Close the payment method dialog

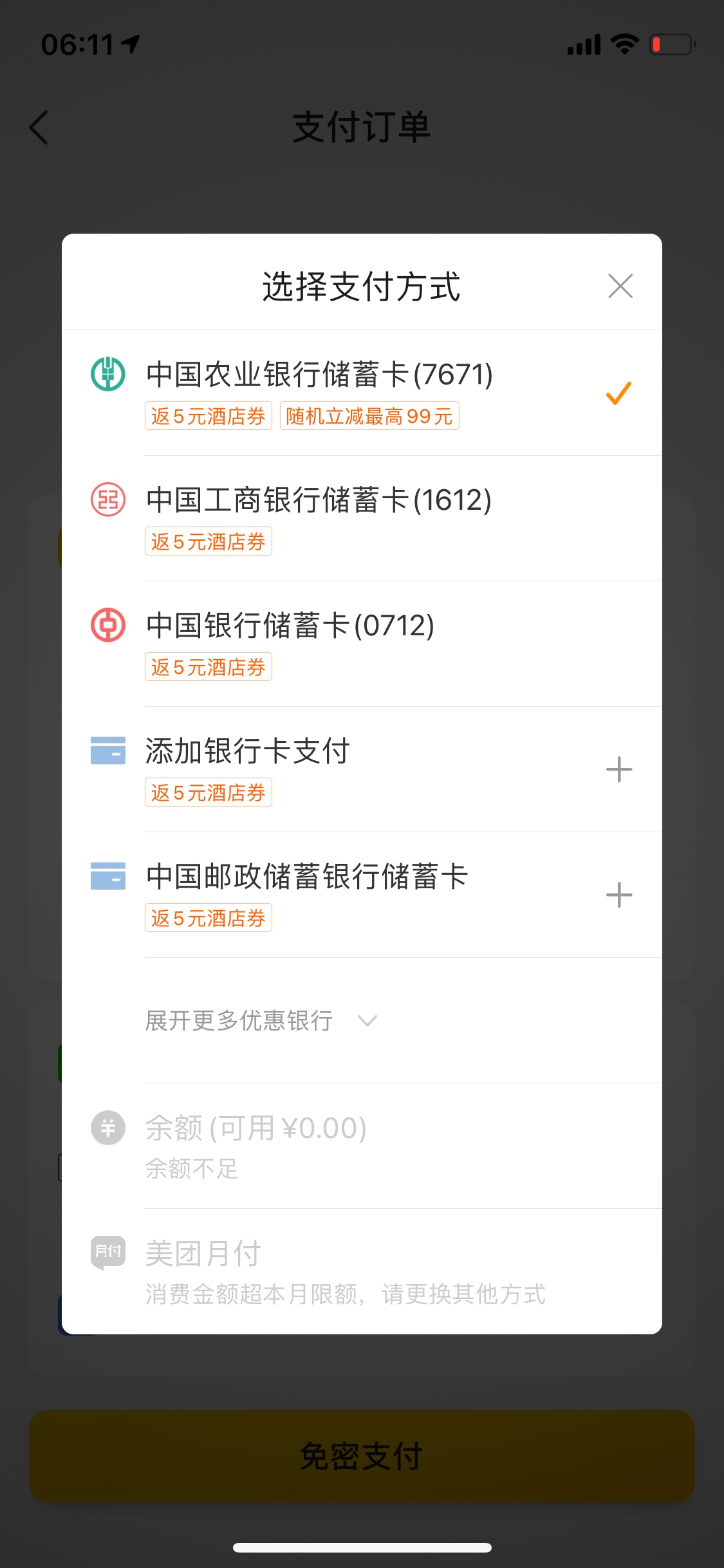click(x=620, y=286)
